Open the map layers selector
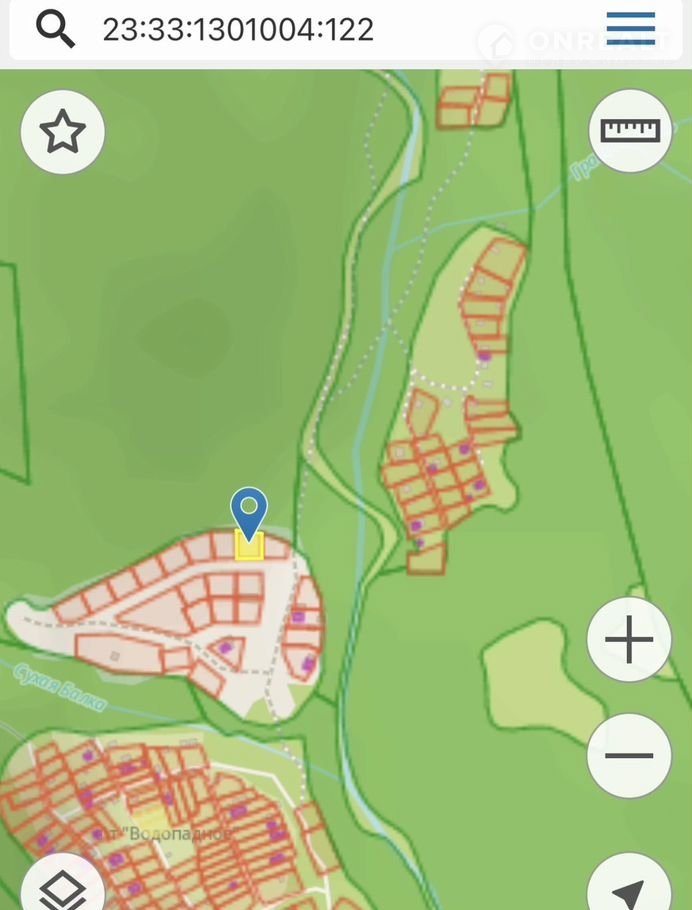 tap(63, 885)
